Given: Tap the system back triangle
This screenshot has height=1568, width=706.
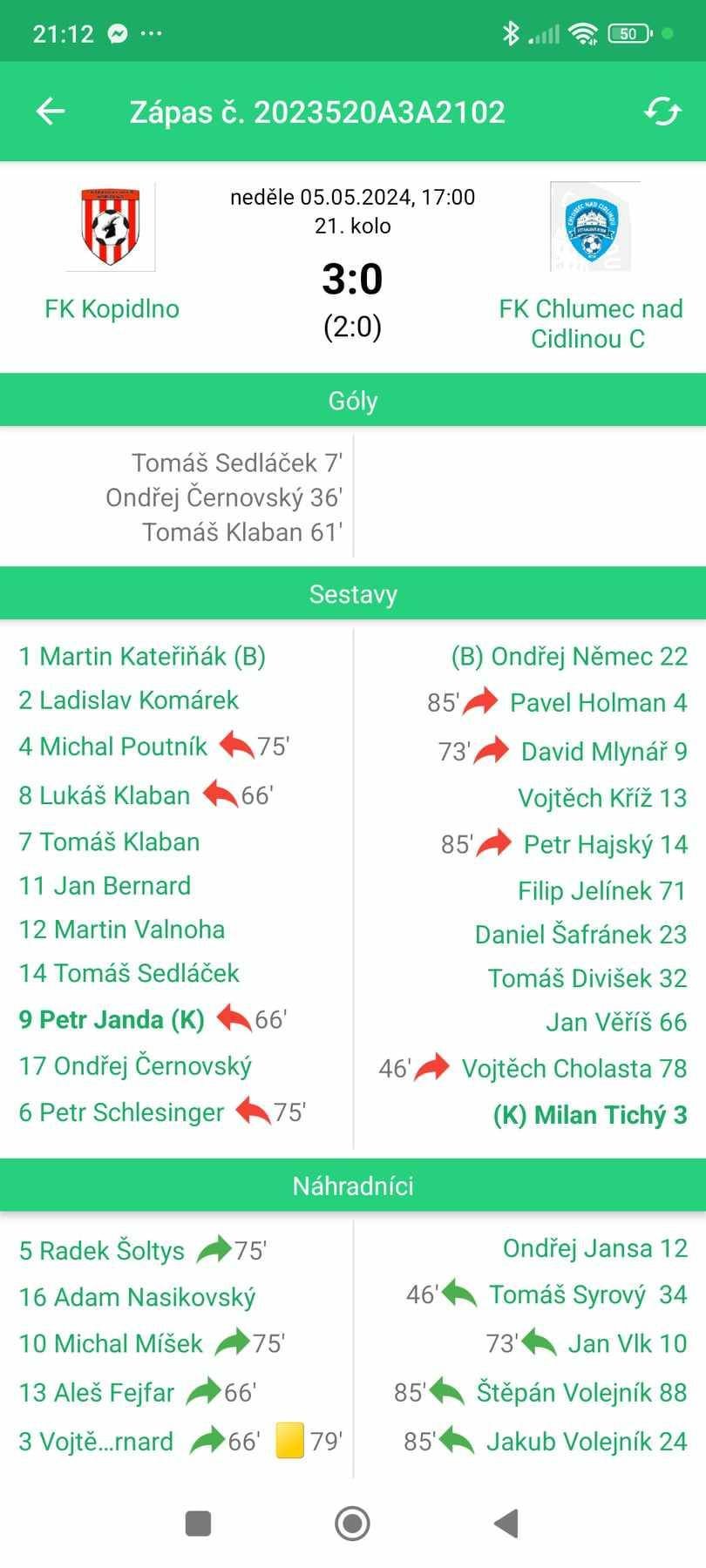Looking at the screenshot, I should click(x=506, y=1524).
